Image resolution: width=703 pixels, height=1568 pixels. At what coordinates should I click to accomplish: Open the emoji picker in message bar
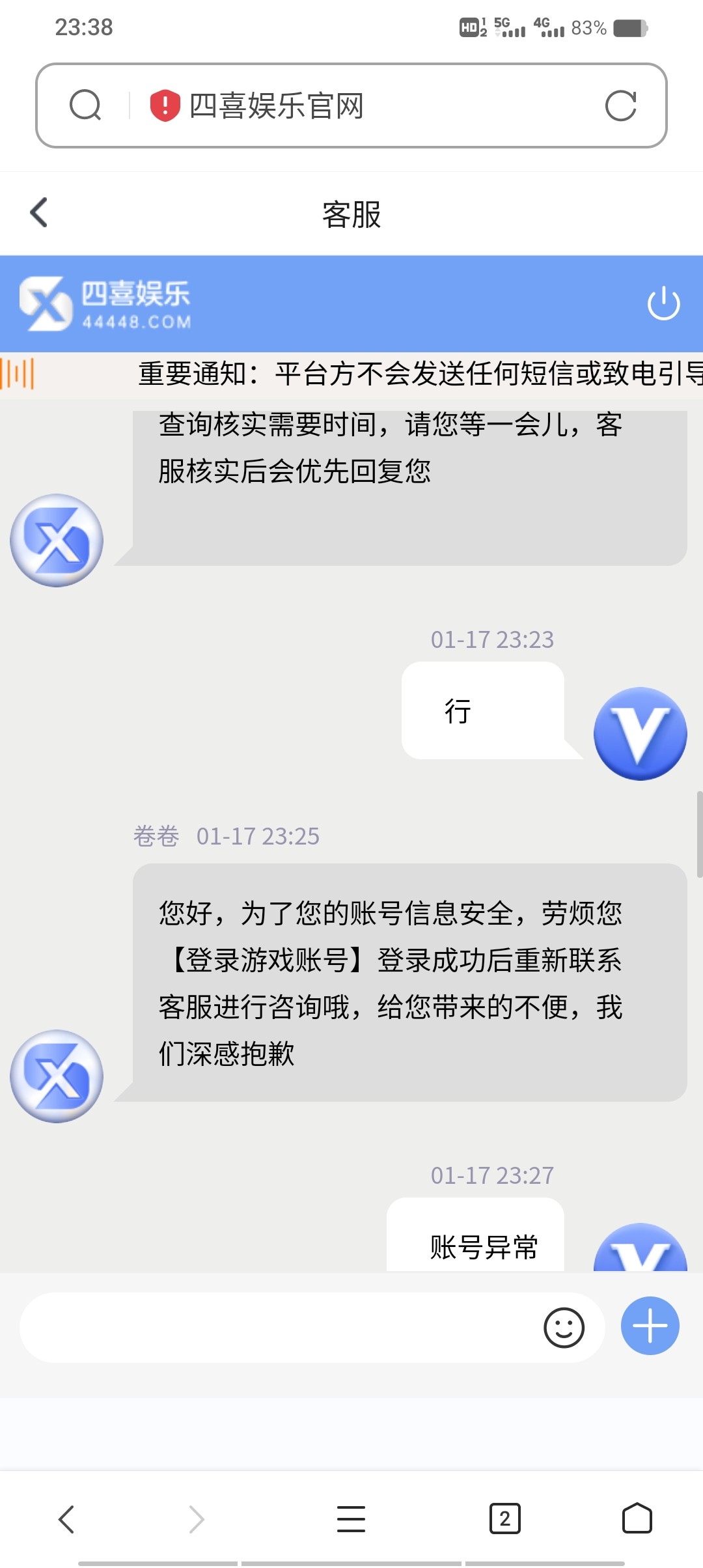pyautogui.click(x=566, y=1326)
